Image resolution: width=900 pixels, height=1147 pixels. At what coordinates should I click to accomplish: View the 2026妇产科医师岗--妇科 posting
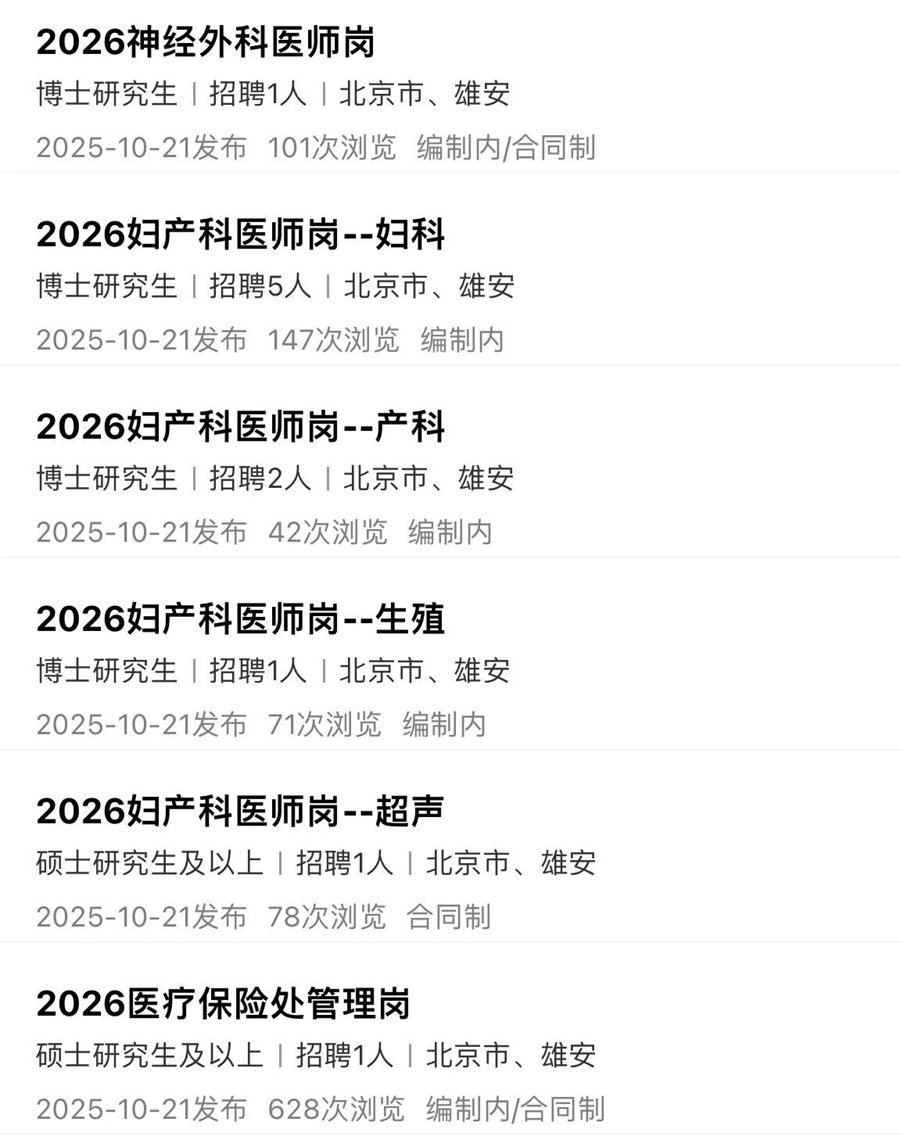240,235
